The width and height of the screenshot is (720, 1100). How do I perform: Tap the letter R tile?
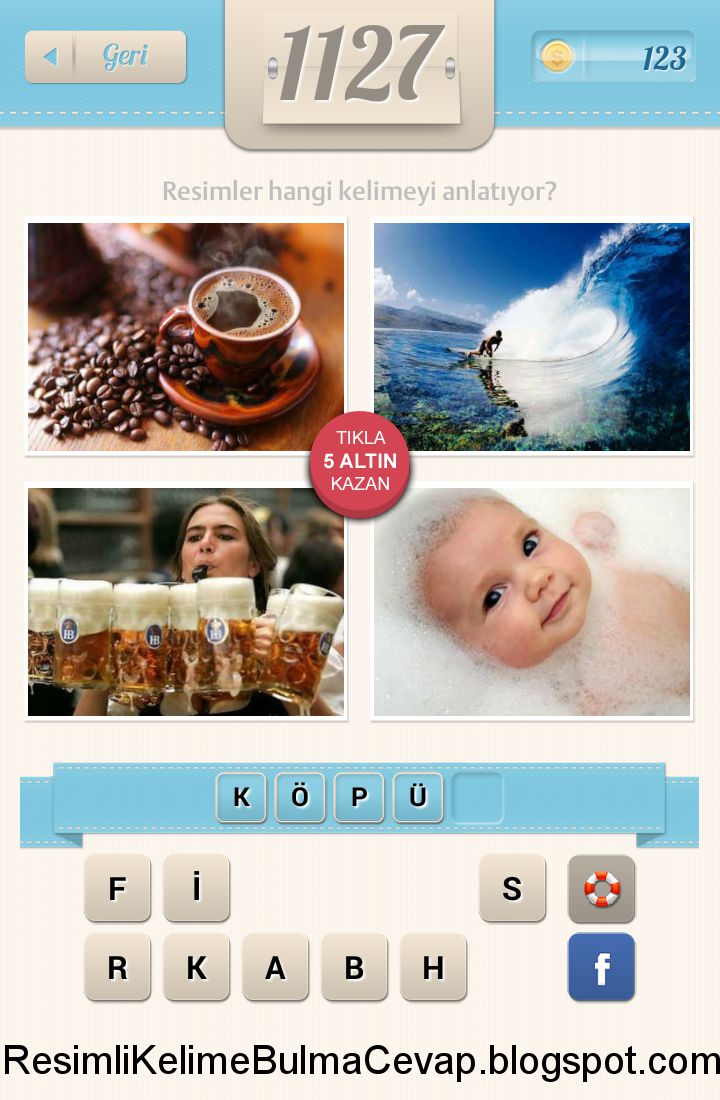tap(117, 967)
